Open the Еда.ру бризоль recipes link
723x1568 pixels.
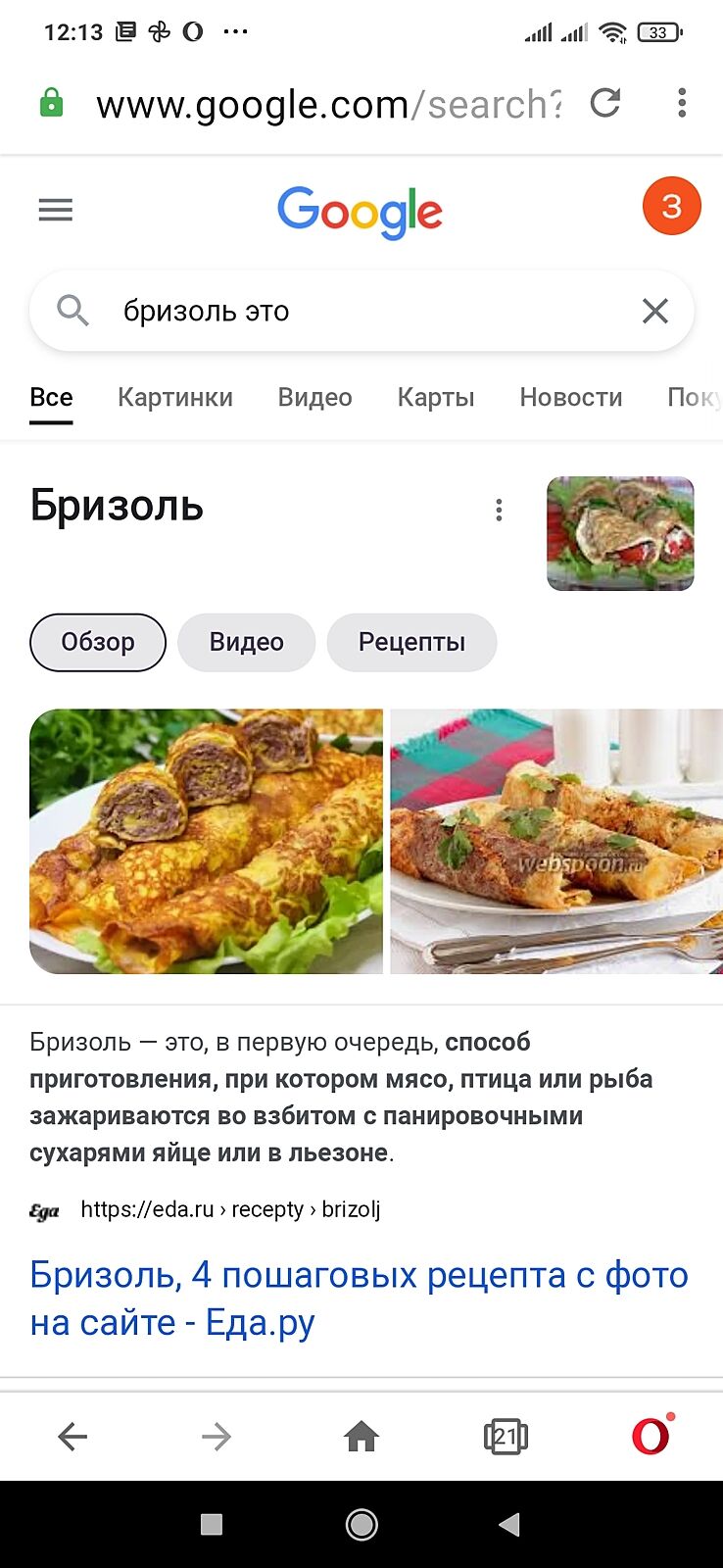359,1298
